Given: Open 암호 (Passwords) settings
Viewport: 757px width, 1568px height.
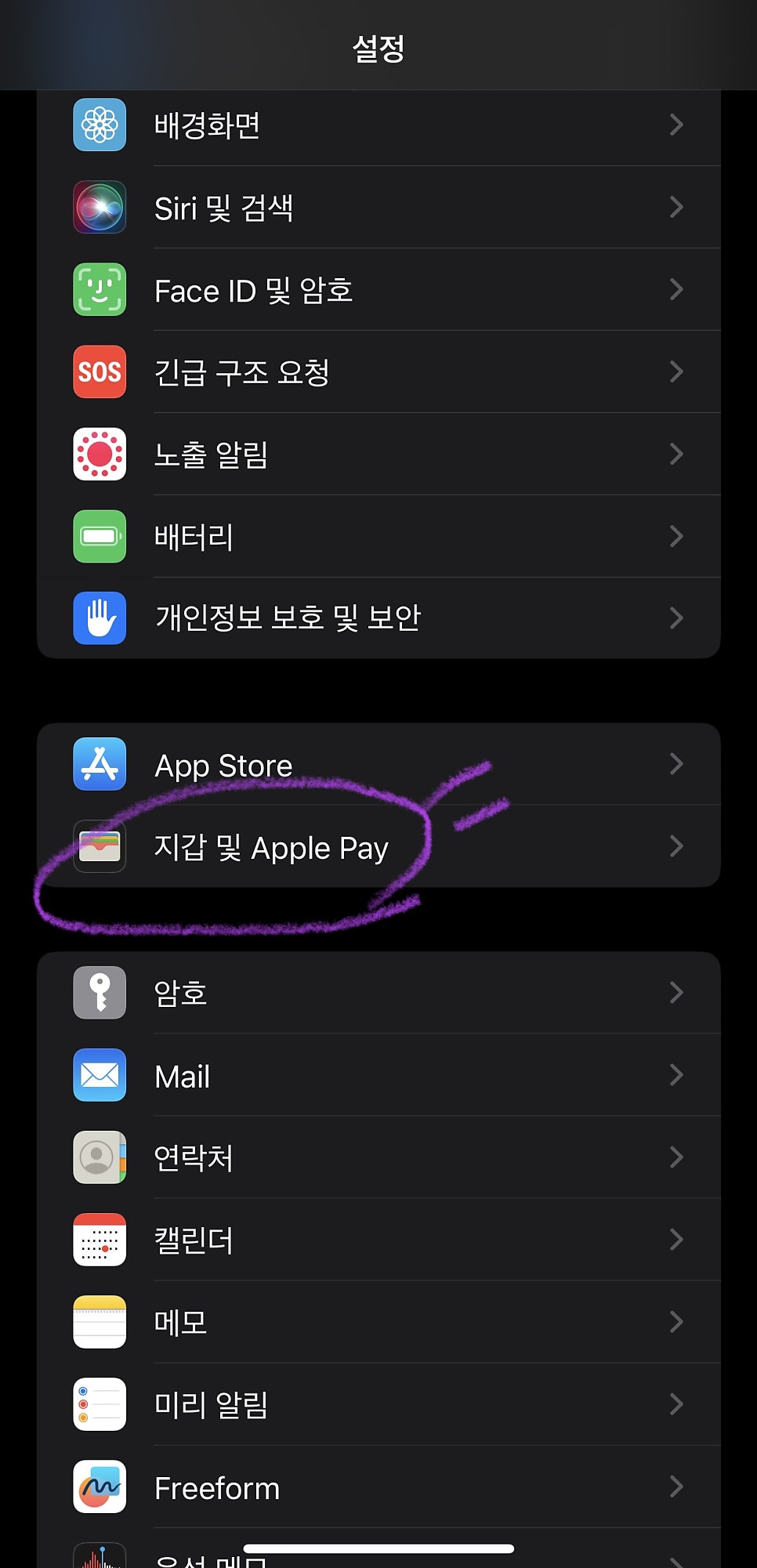Looking at the screenshot, I should 378,993.
